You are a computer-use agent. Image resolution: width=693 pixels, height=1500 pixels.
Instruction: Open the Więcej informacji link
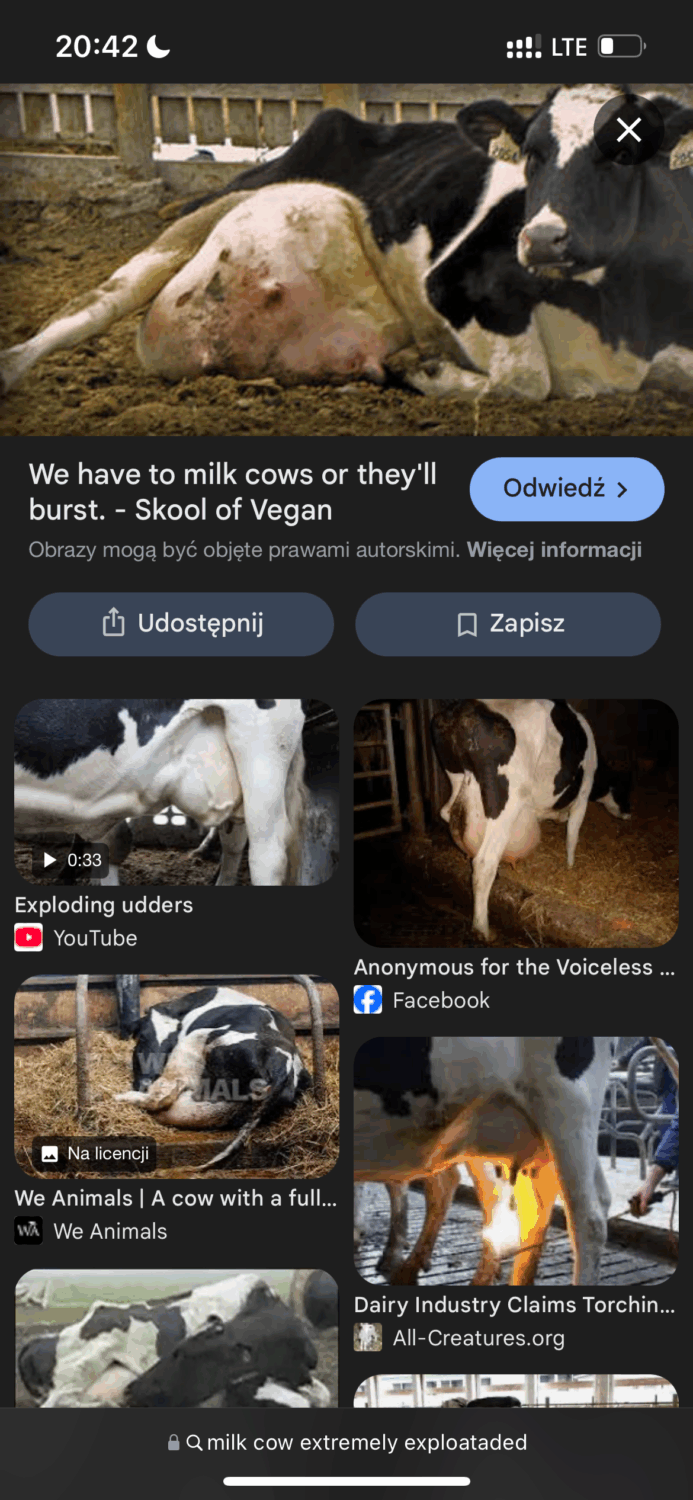pyautogui.click(x=554, y=550)
